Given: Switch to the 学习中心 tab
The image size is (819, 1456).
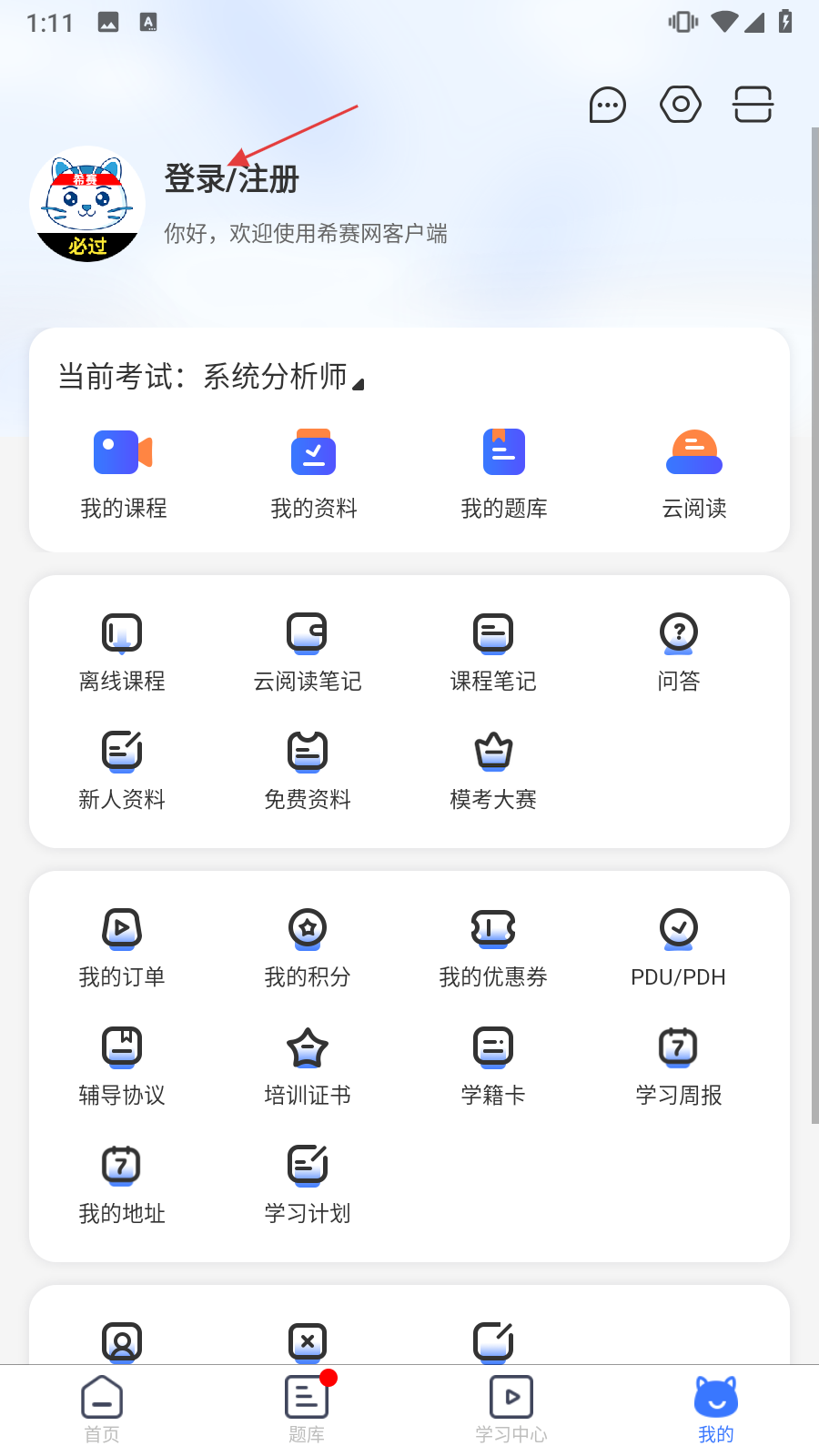Looking at the screenshot, I should [511, 1409].
